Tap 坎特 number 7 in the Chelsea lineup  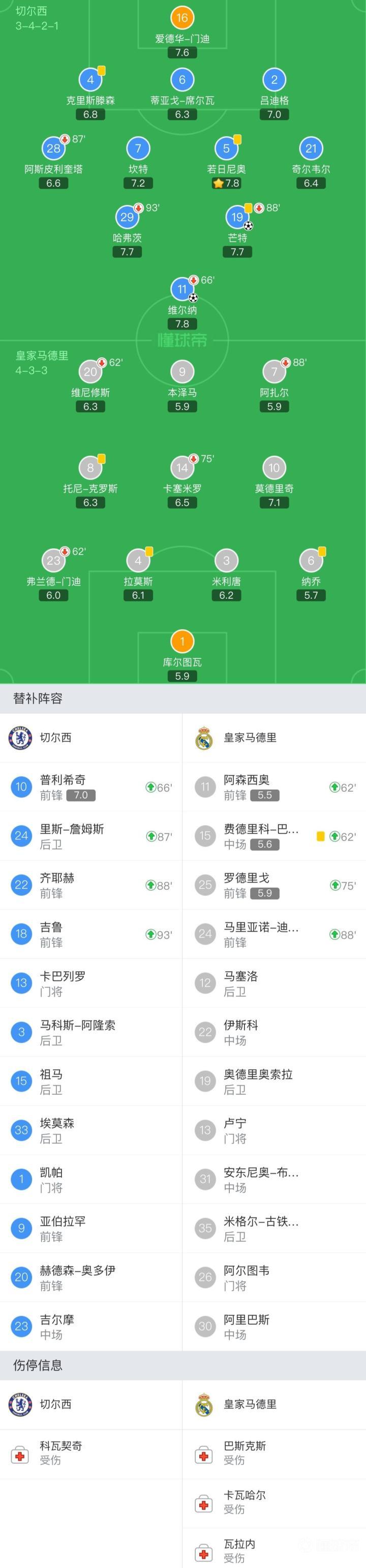coord(138,149)
